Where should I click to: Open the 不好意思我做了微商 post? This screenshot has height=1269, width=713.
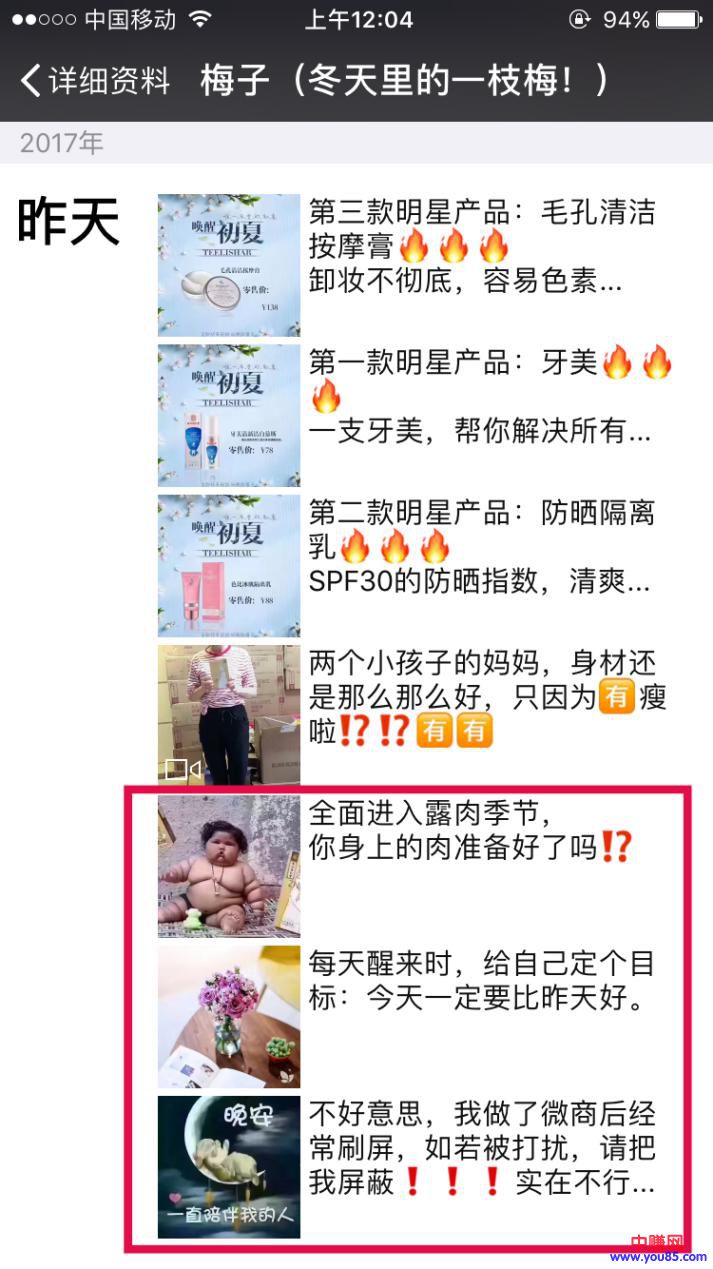point(482,1148)
